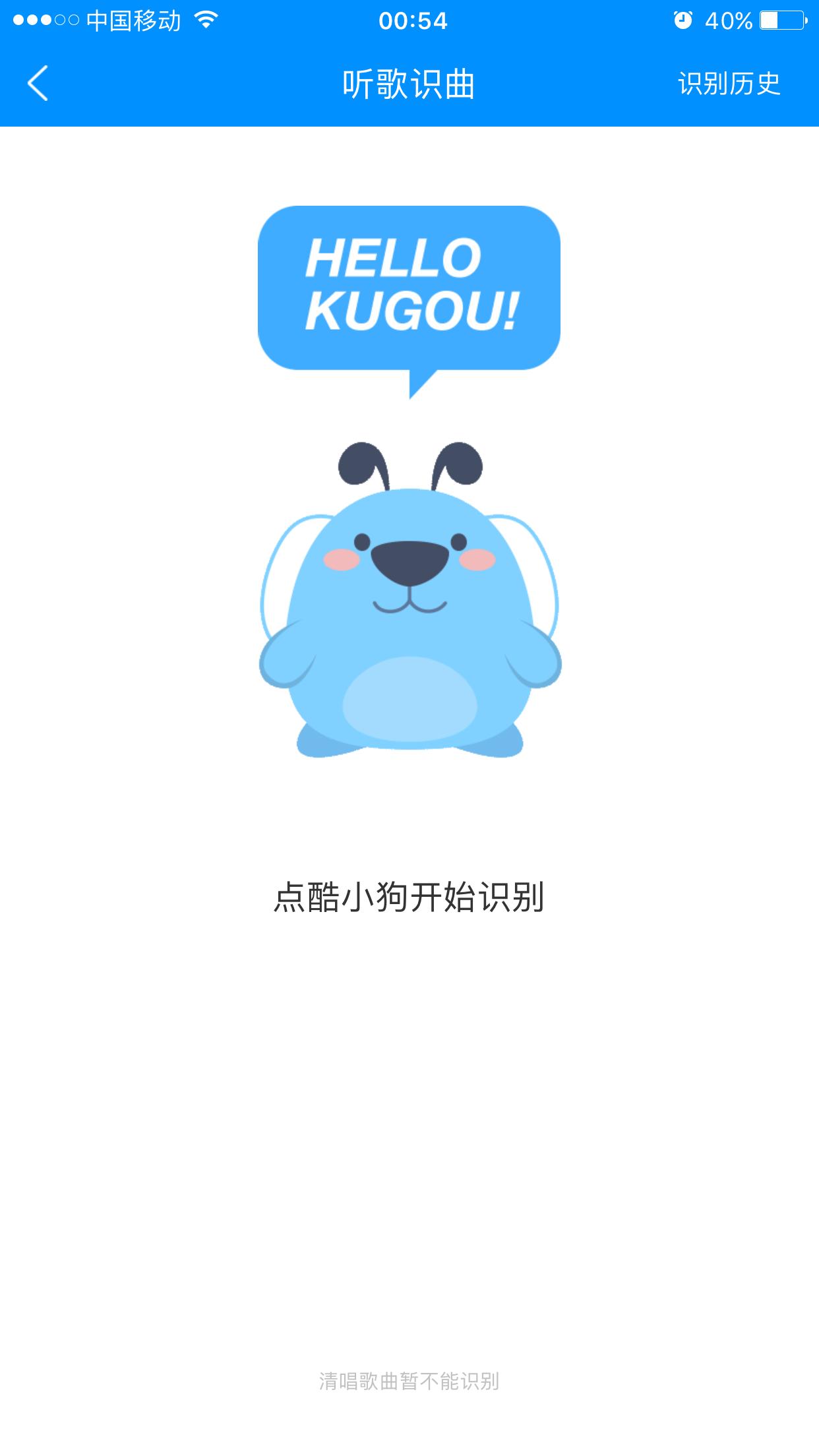This screenshot has width=819, height=1456.
Task: Tap the 'HELLO KUGOU!' speech bubble
Action: pos(409,284)
